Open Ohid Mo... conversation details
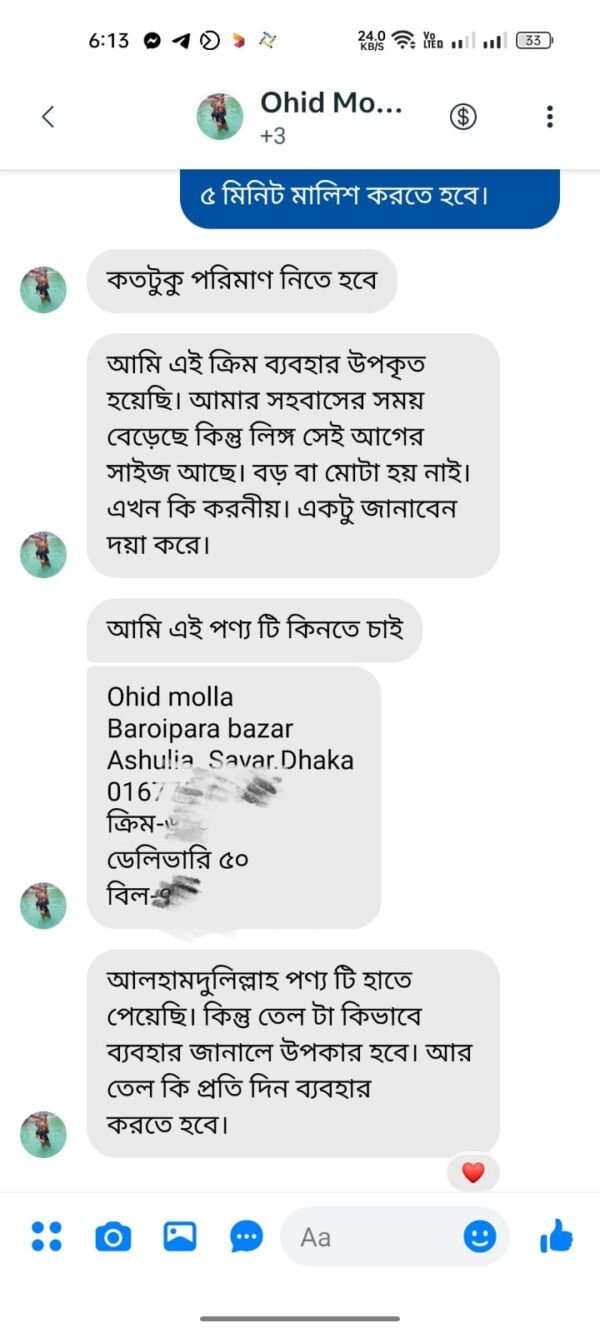This screenshot has width=600, height=1333. tap(330, 115)
